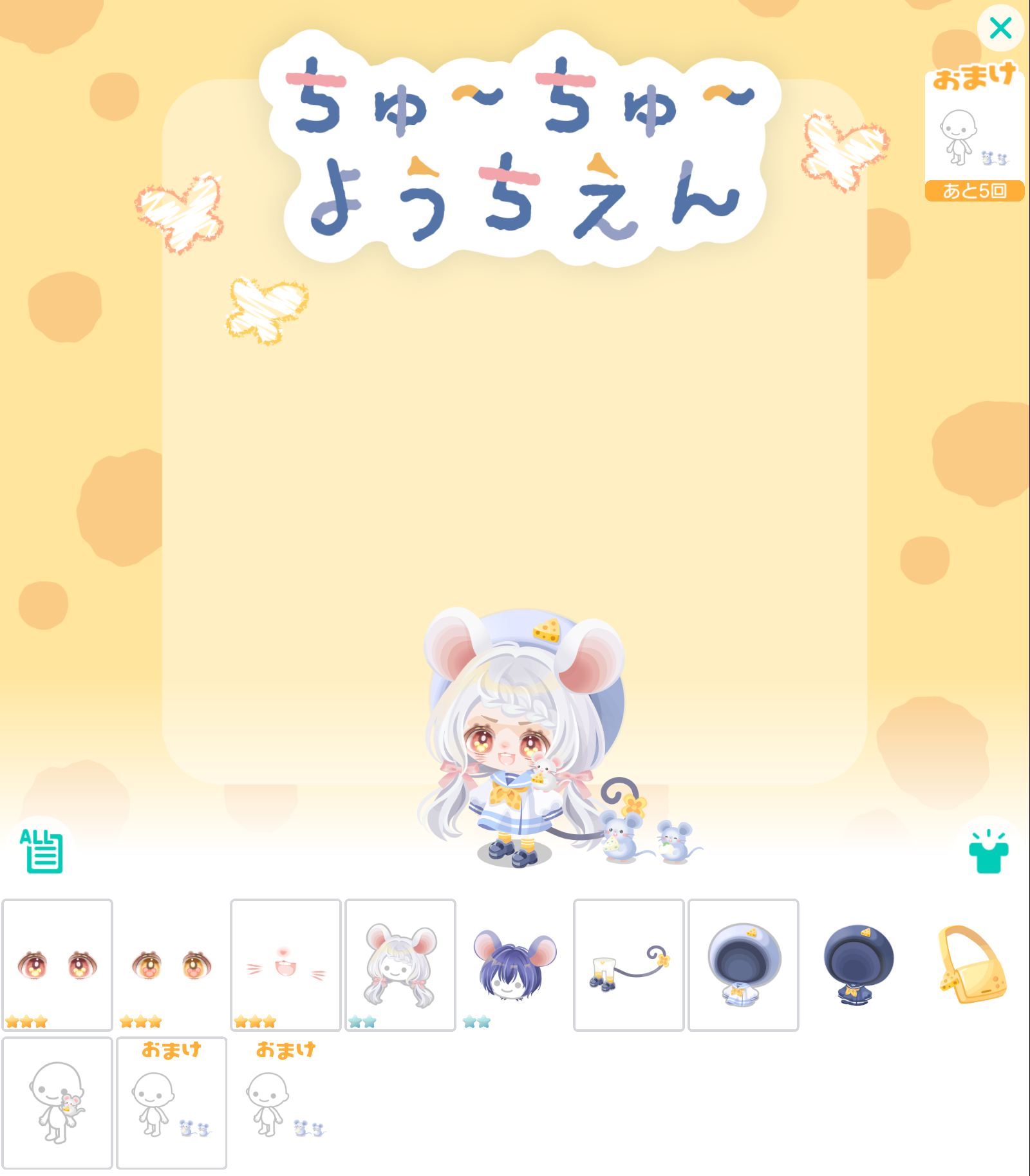Open the ALL item list icon
This screenshot has height=1176, width=1030.
[x=43, y=850]
